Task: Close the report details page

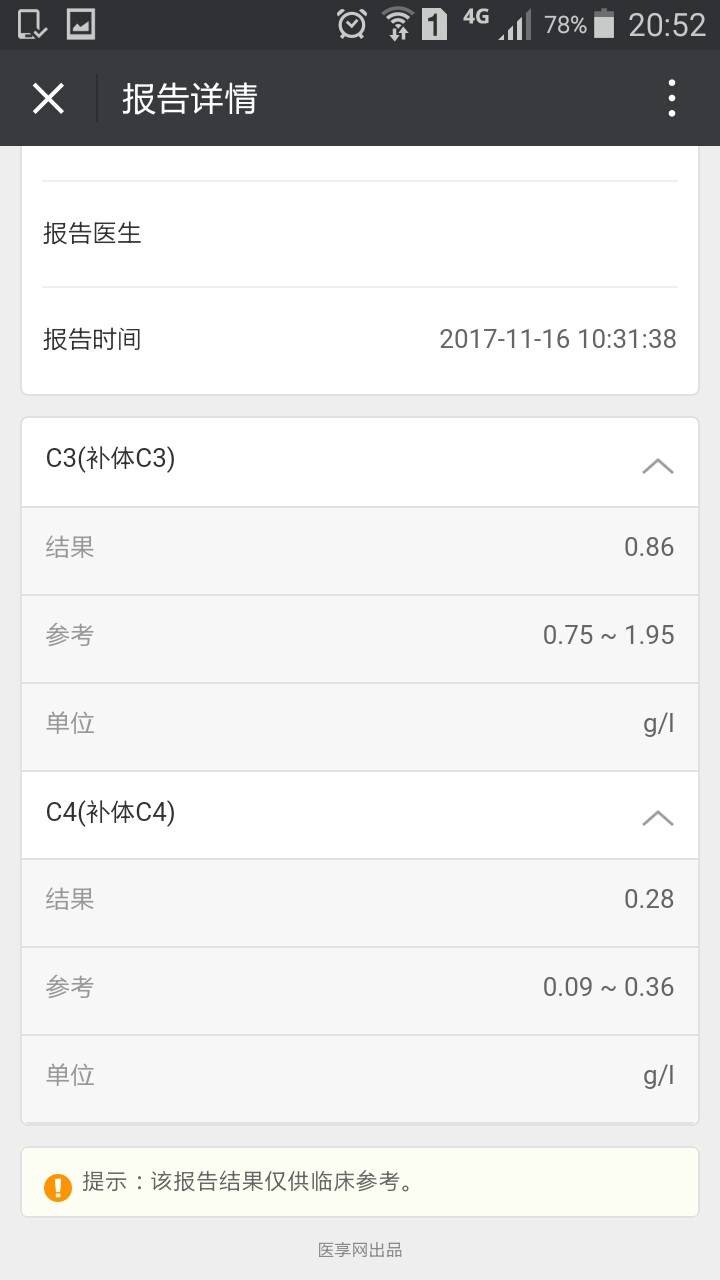Action: [48, 98]
